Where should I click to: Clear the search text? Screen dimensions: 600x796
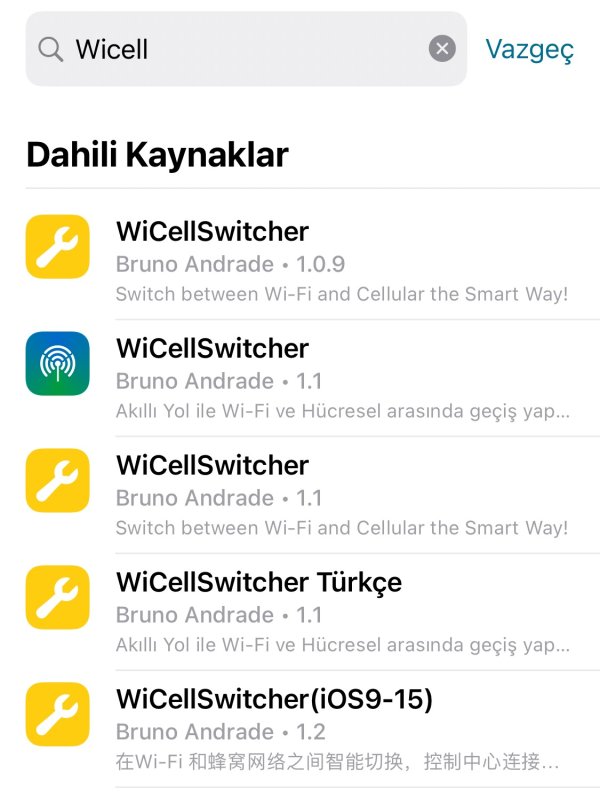(x=442, y=49)
